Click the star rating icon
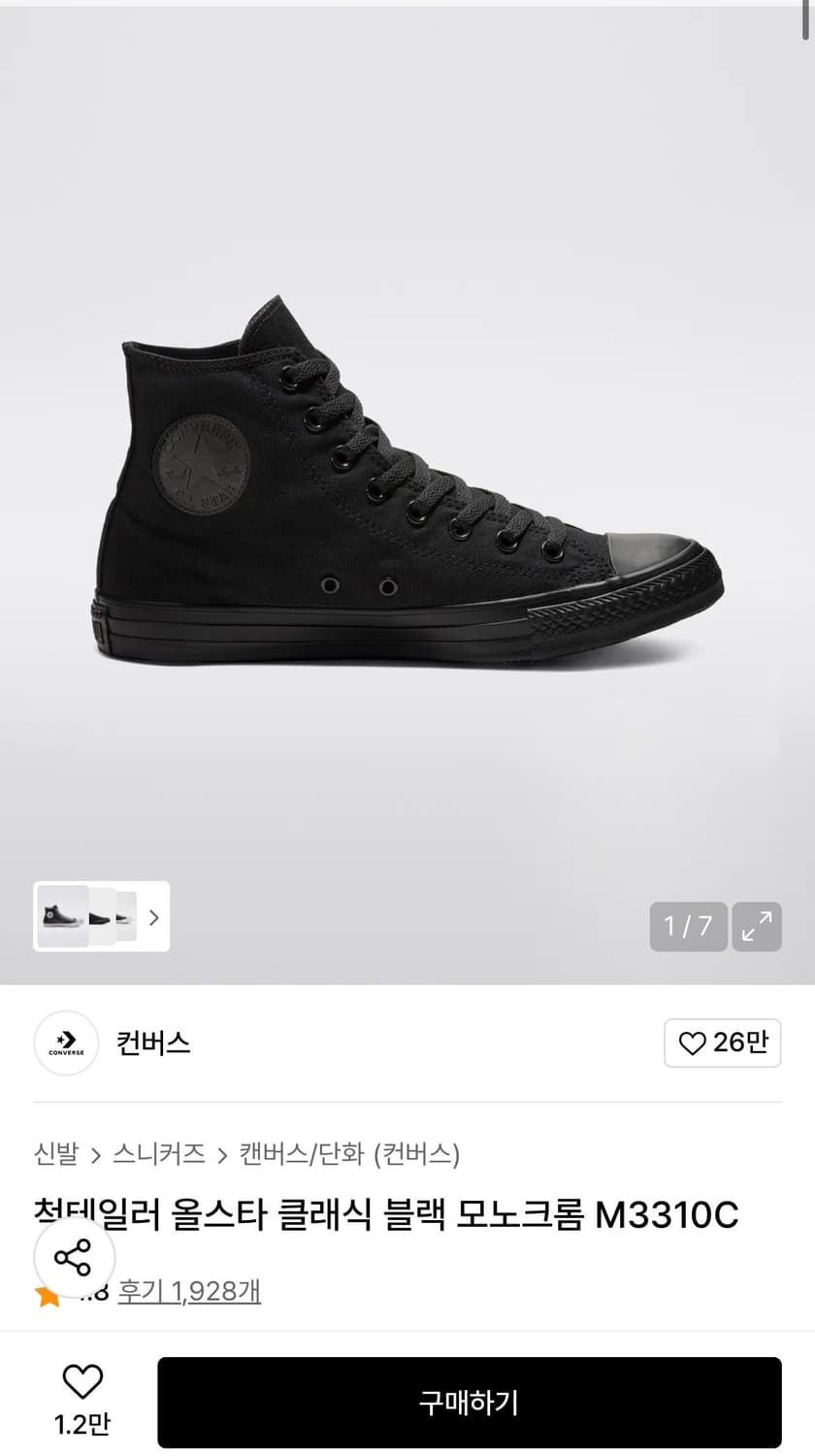 [45, 1294]
